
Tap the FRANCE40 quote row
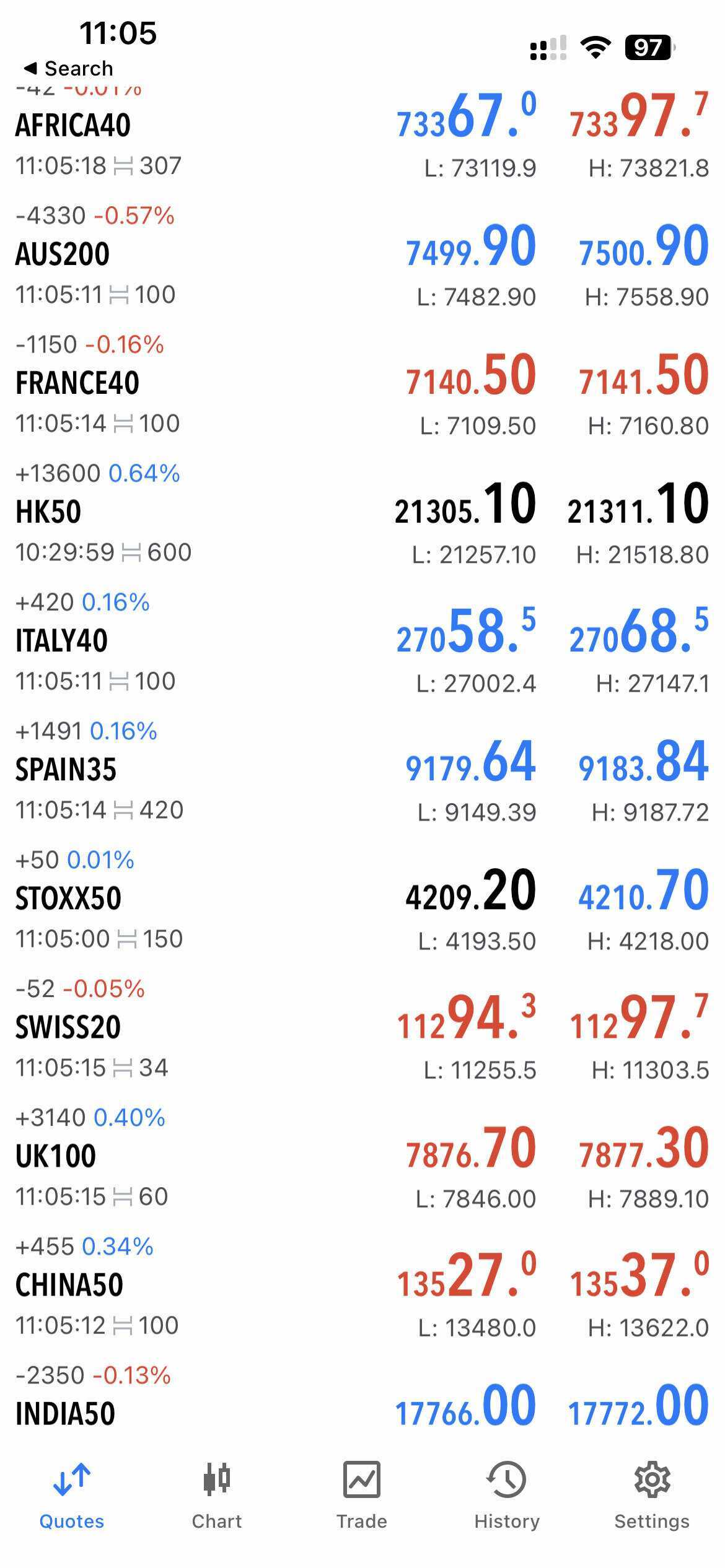point(77,383)
